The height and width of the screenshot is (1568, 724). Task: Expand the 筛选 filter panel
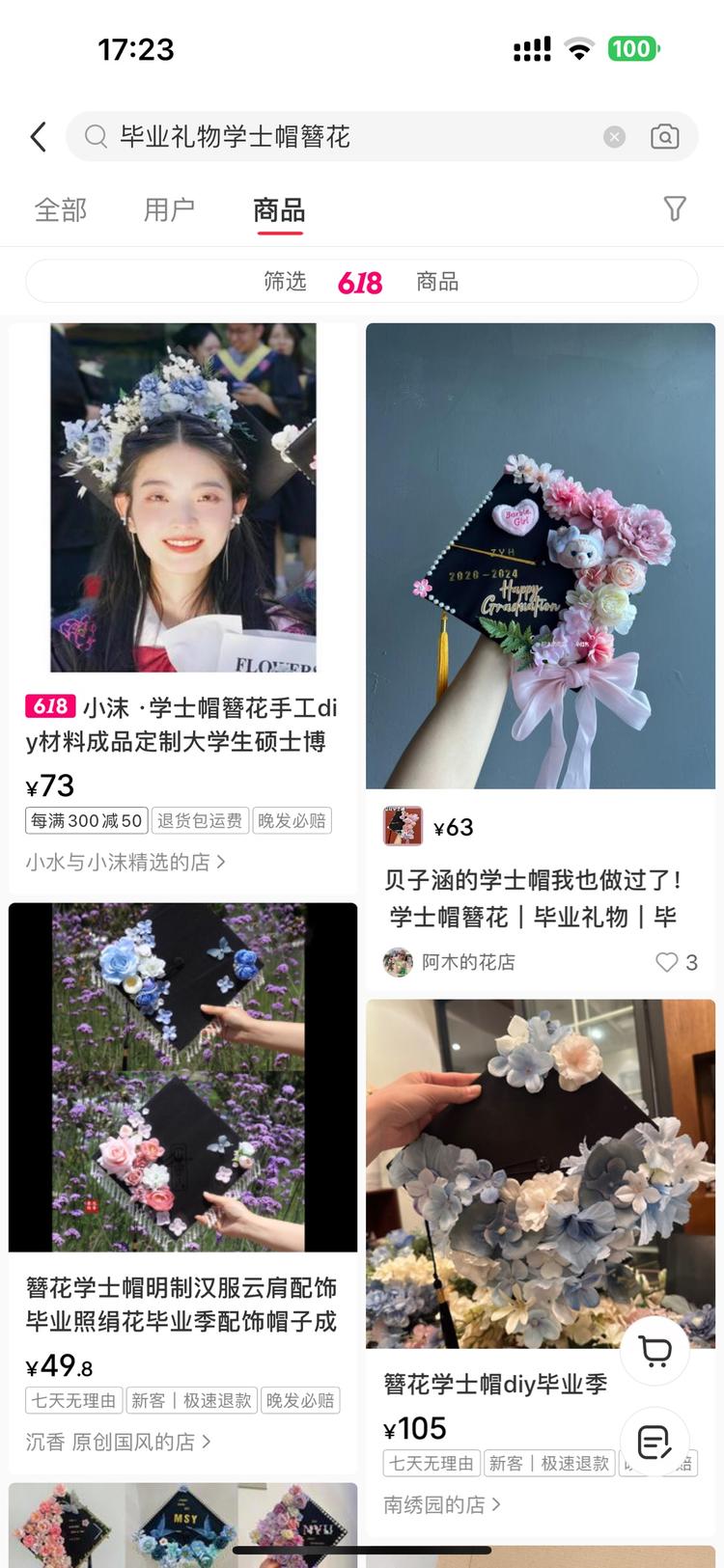(286, 281)
